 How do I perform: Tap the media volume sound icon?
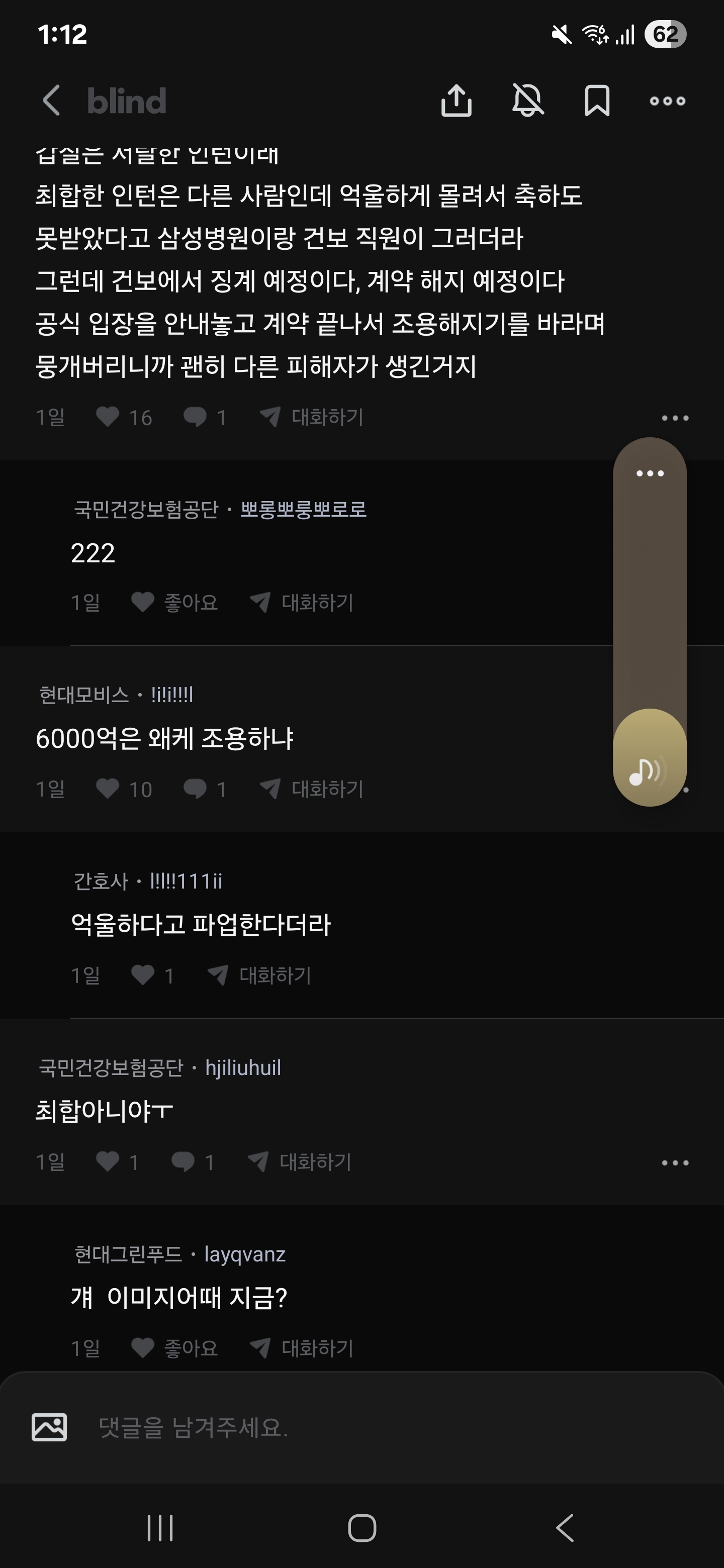coord(649,771)
